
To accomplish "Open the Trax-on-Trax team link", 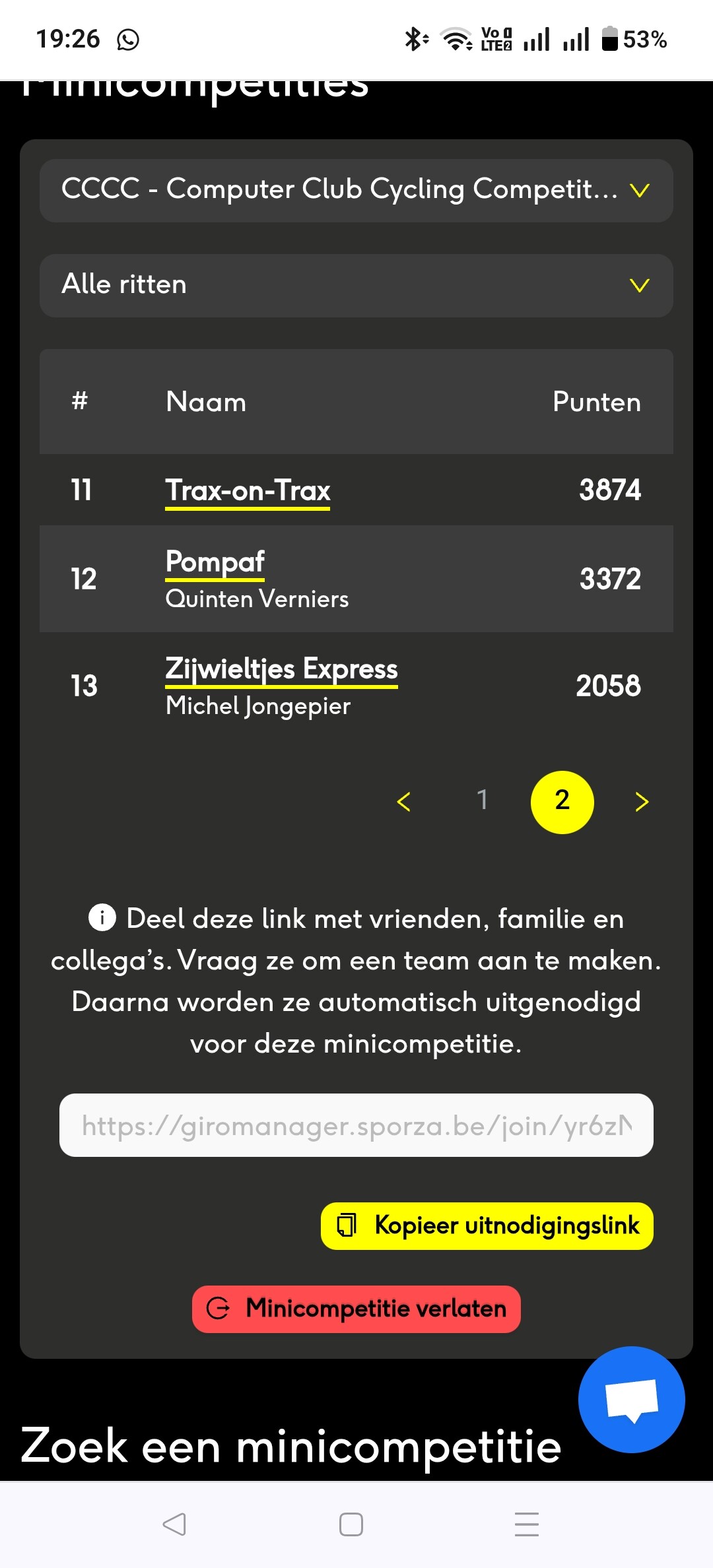I will pyautogui.click(x=248, y=490).
